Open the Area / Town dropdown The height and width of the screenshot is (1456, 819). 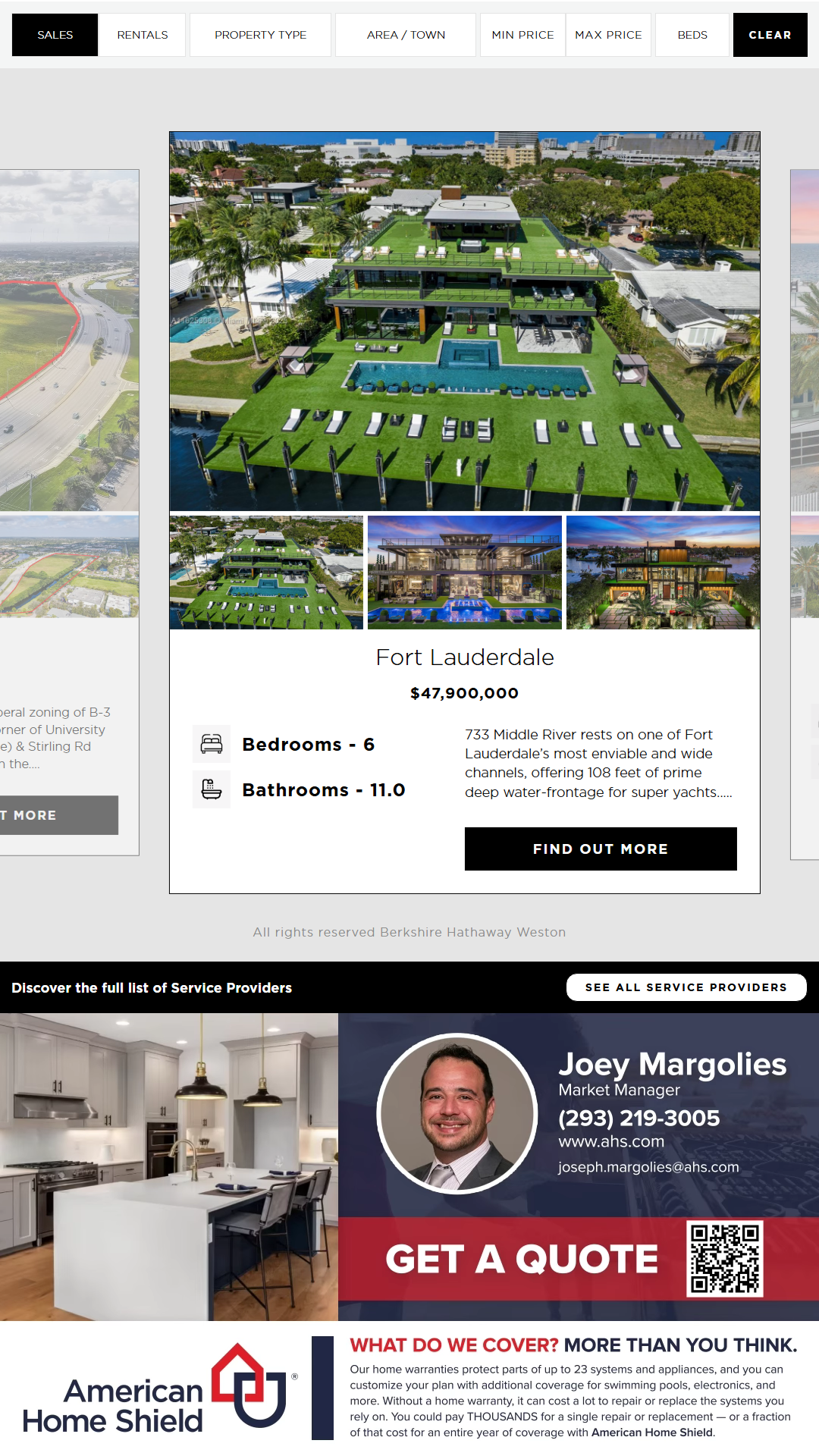(x=406, y=35)
